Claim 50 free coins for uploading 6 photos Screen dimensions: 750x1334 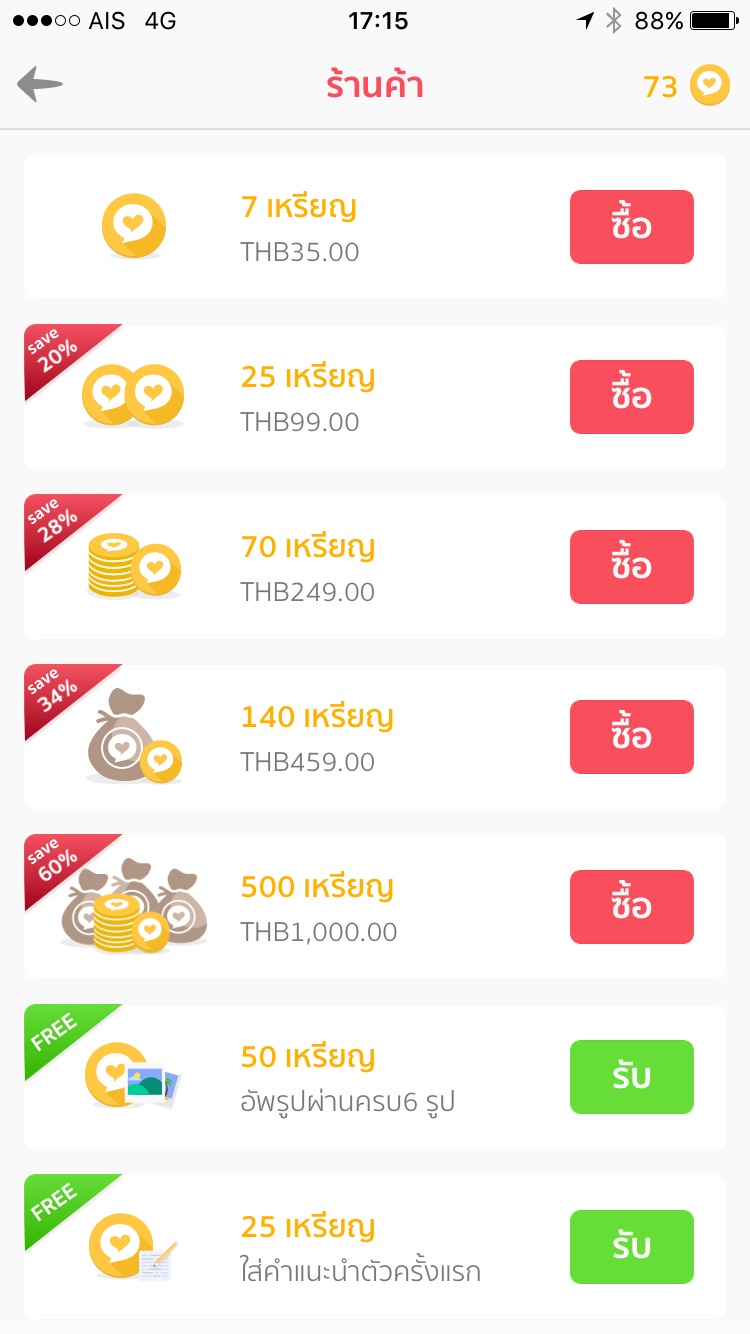[631, 1077]
